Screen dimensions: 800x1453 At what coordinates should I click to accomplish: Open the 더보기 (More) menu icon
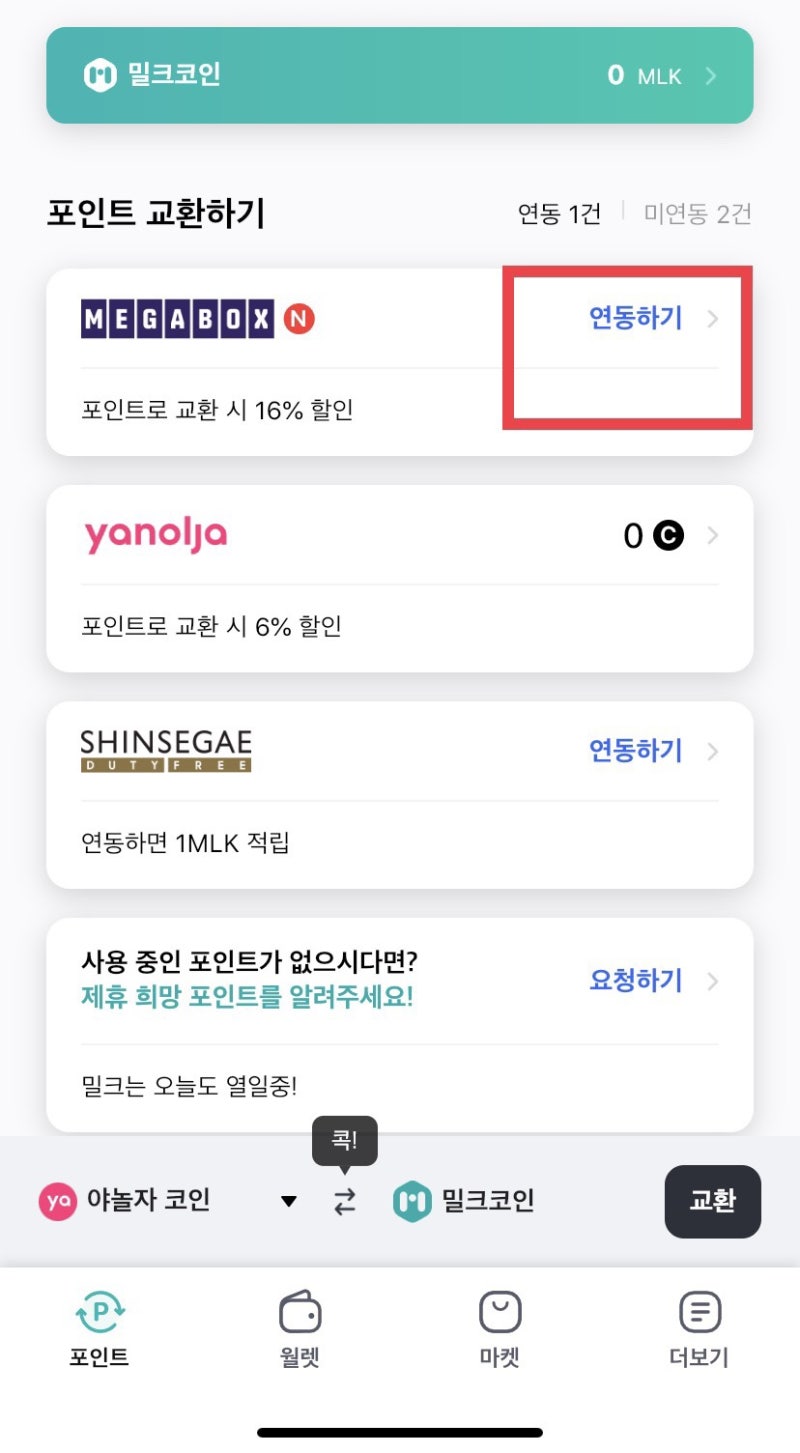[700, 1310]
